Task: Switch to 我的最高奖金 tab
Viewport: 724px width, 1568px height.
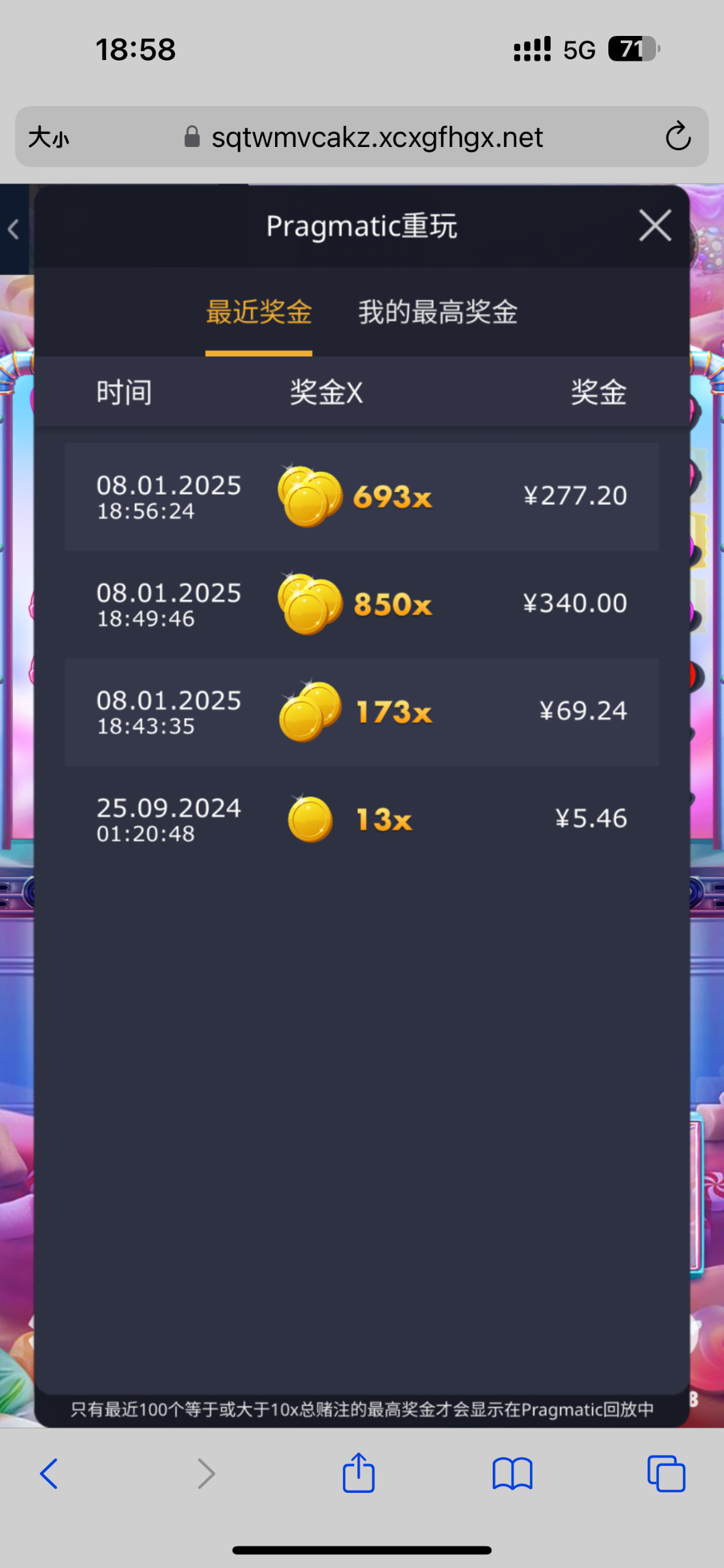Action: click(x=437, y=312)
